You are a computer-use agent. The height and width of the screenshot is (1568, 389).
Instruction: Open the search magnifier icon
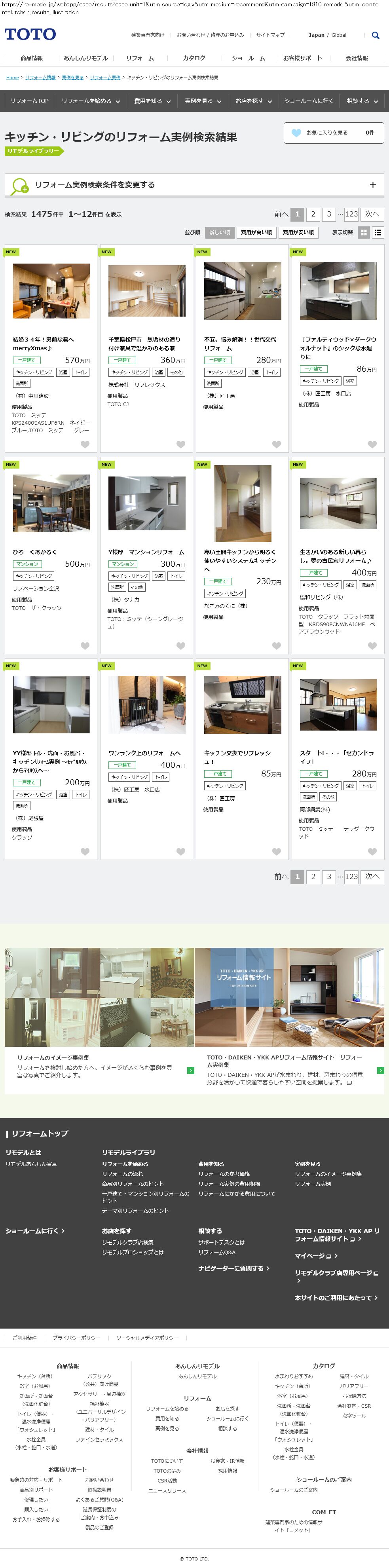coord(376,35)
